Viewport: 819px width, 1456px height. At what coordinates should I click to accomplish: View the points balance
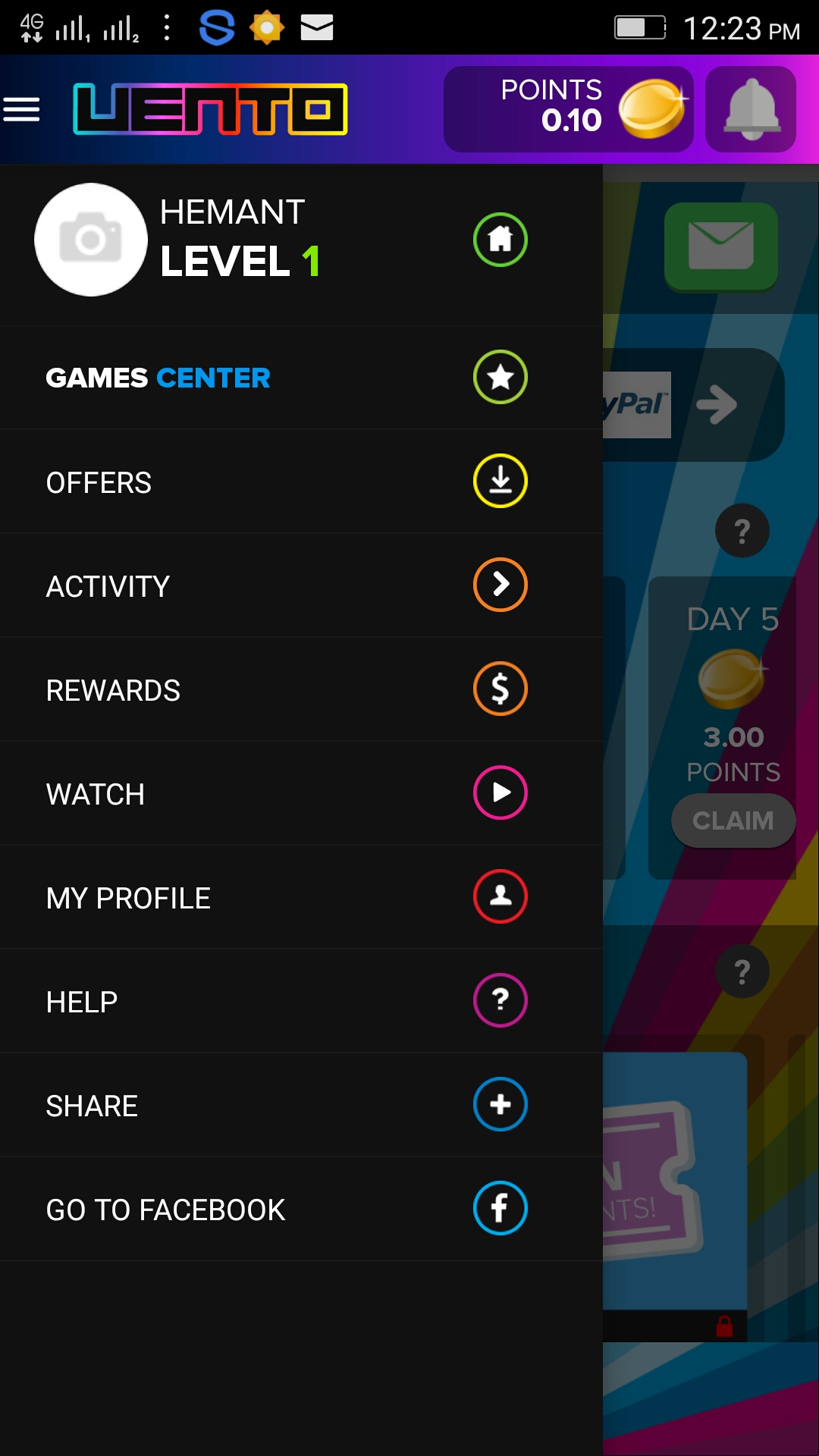click(569, 109)
